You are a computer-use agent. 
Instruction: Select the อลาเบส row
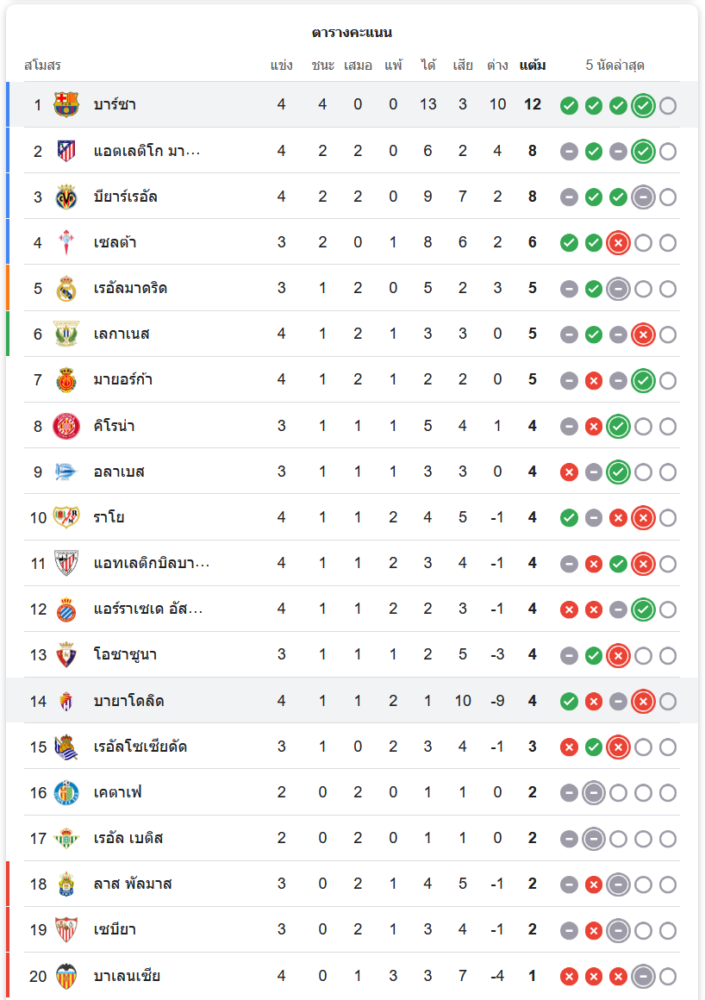pyautogui.click(x=118, y=472)
